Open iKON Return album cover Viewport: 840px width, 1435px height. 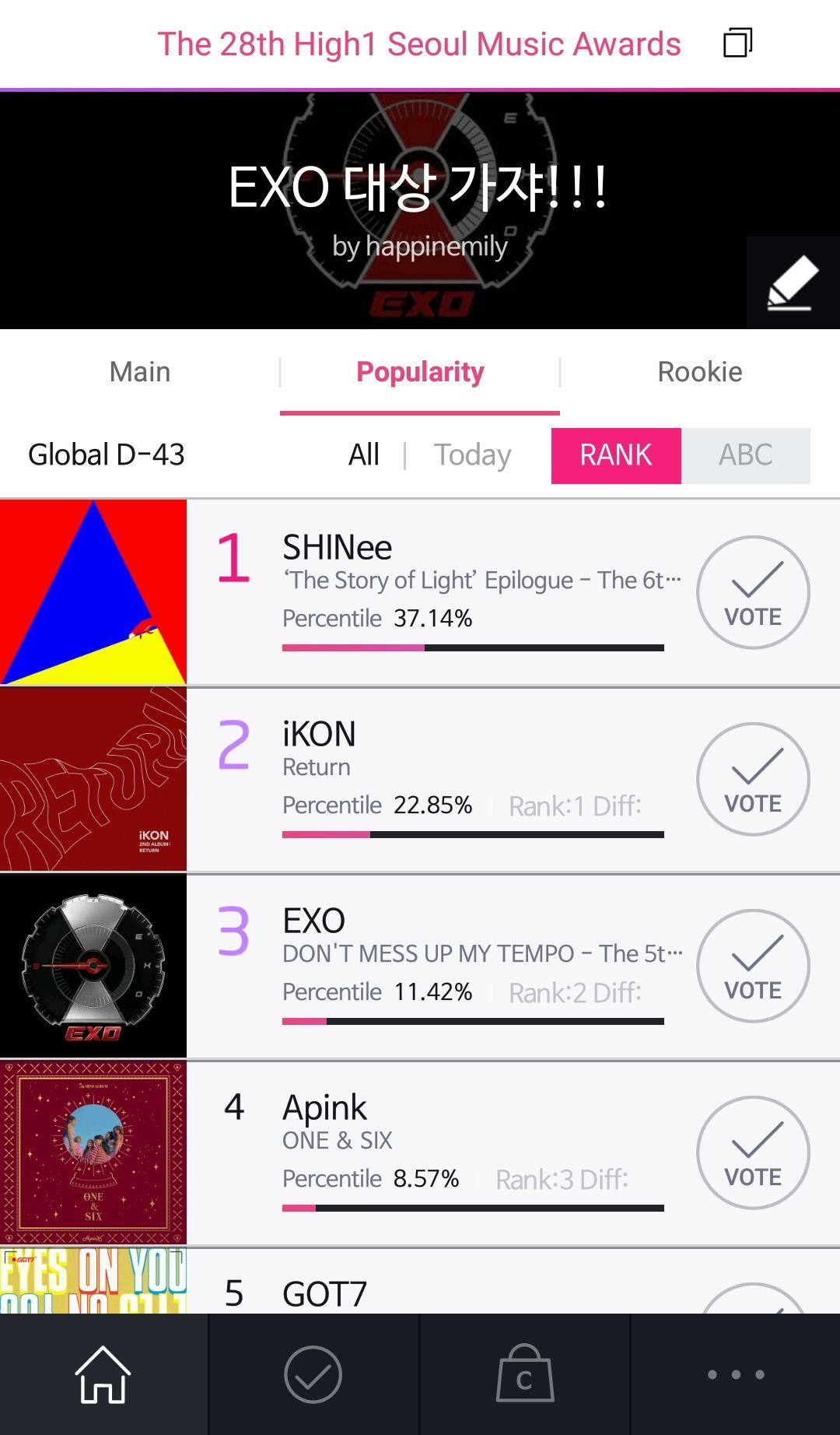pos(93,779)
